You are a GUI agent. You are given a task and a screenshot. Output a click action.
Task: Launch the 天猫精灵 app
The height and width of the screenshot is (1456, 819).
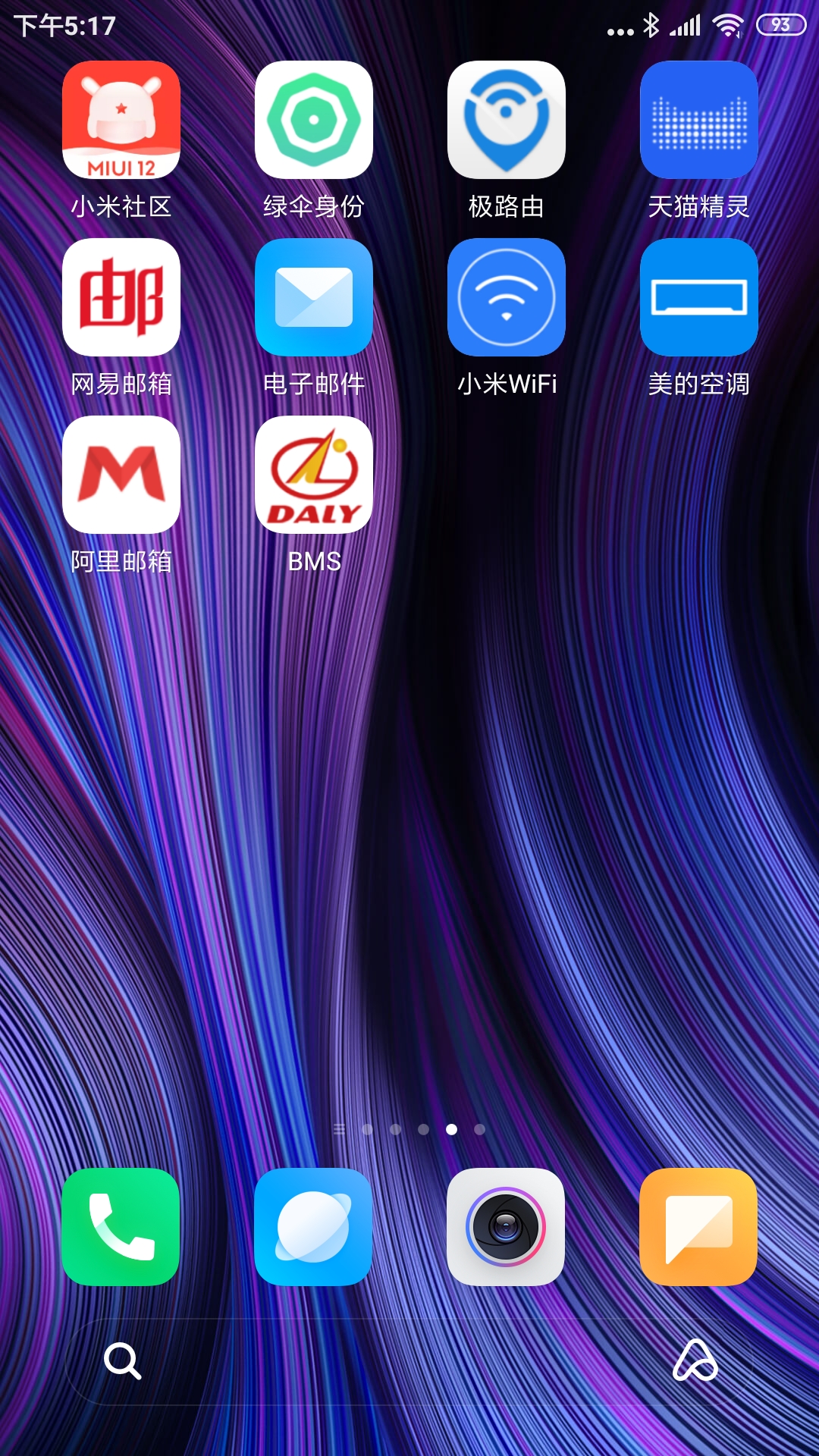(699, 120)
